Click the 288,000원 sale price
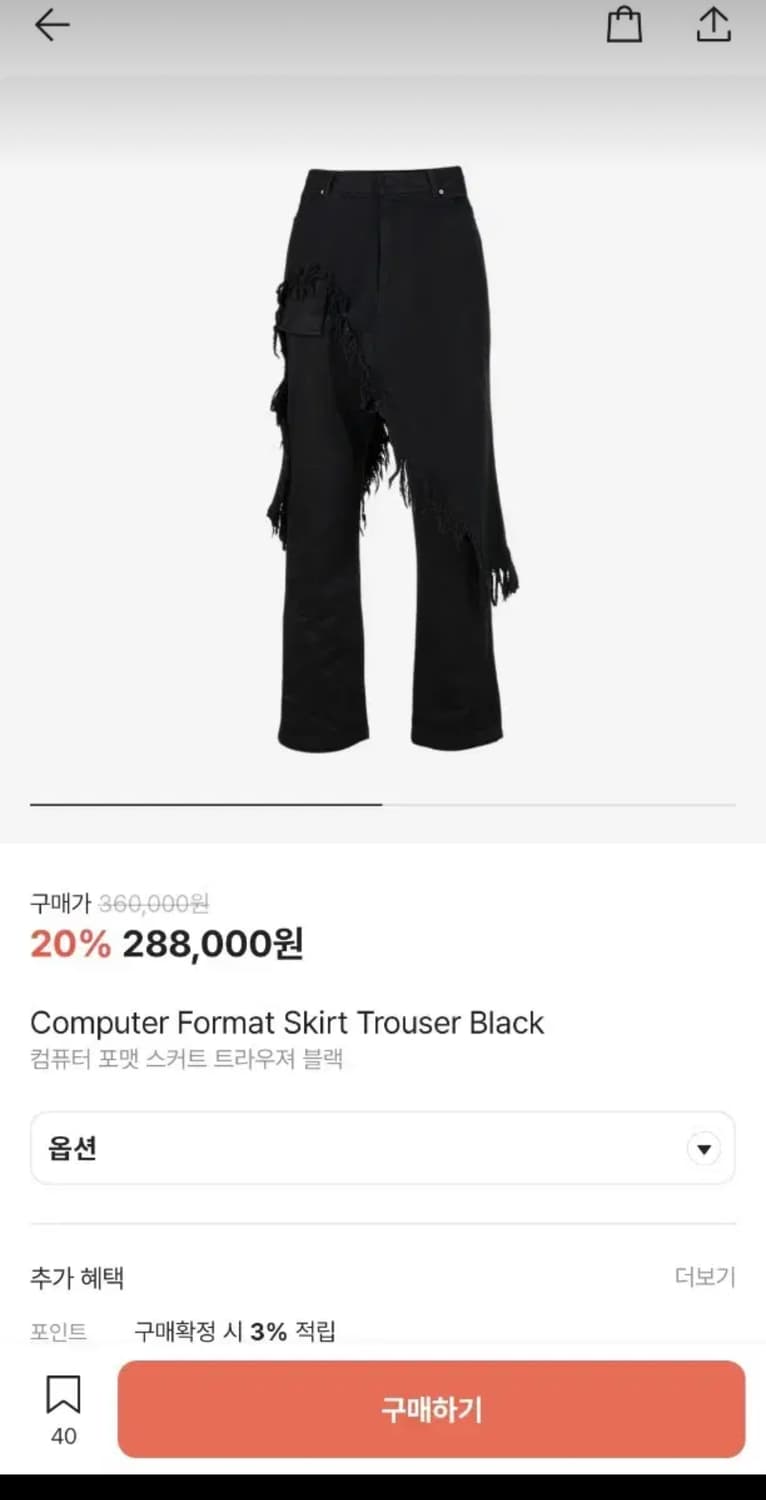This screenshot has height=1500, width=766. point(213,942)
